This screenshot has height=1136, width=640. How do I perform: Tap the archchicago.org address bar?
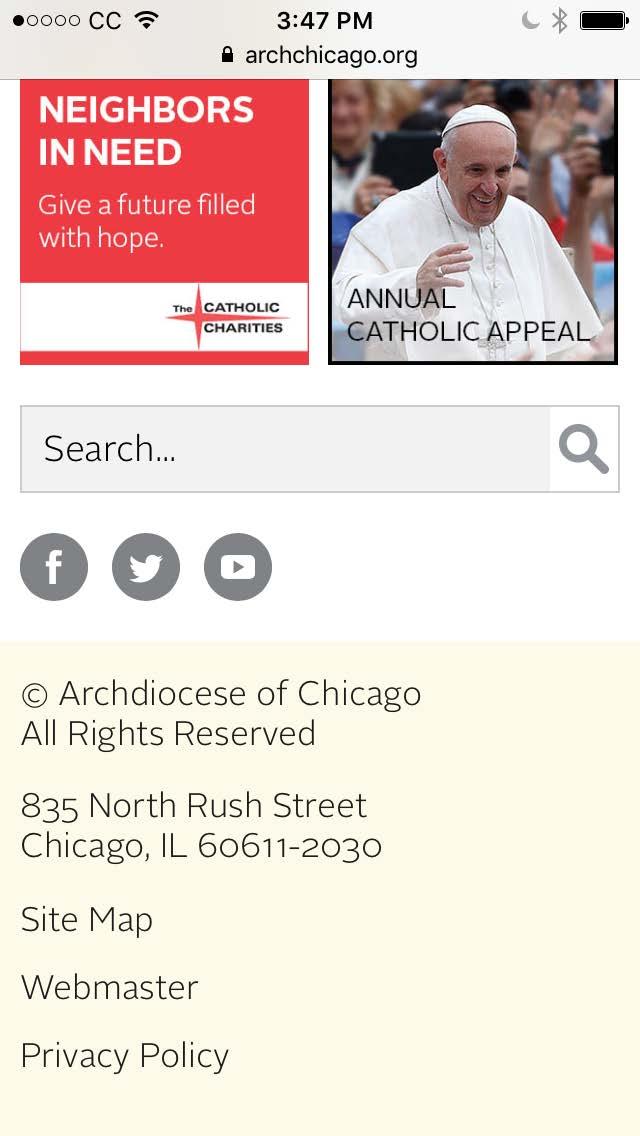click(320, 55)
